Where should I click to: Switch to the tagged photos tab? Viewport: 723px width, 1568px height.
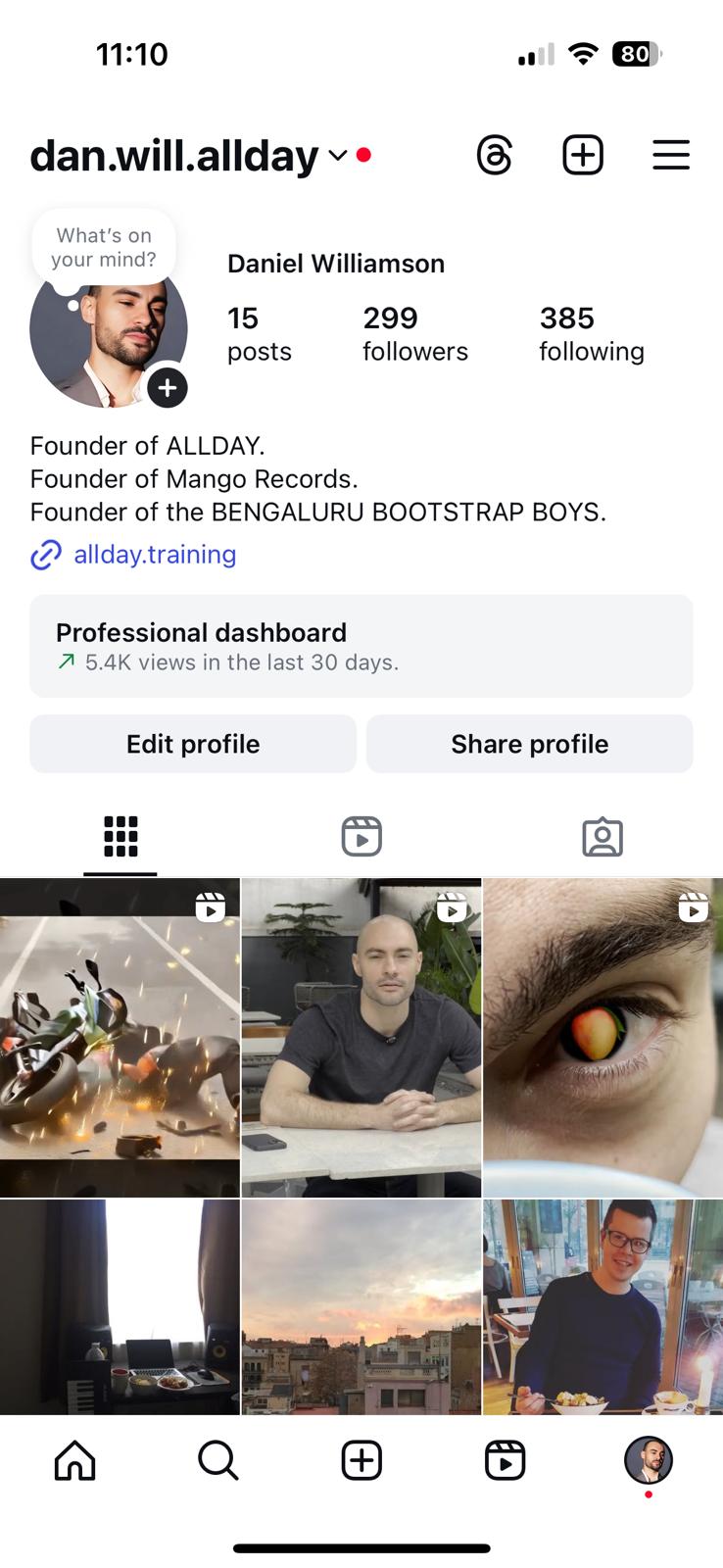602,837
